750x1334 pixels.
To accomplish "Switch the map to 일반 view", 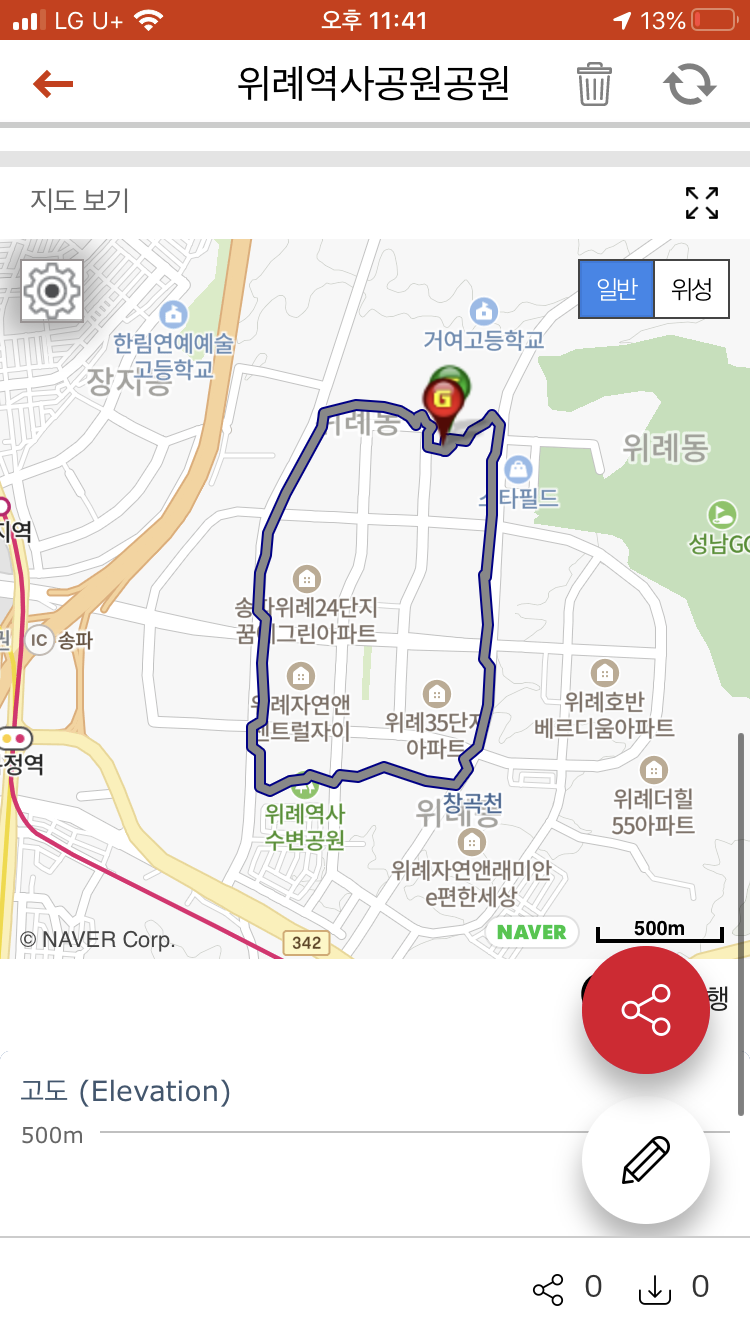I will coord(617,290).
